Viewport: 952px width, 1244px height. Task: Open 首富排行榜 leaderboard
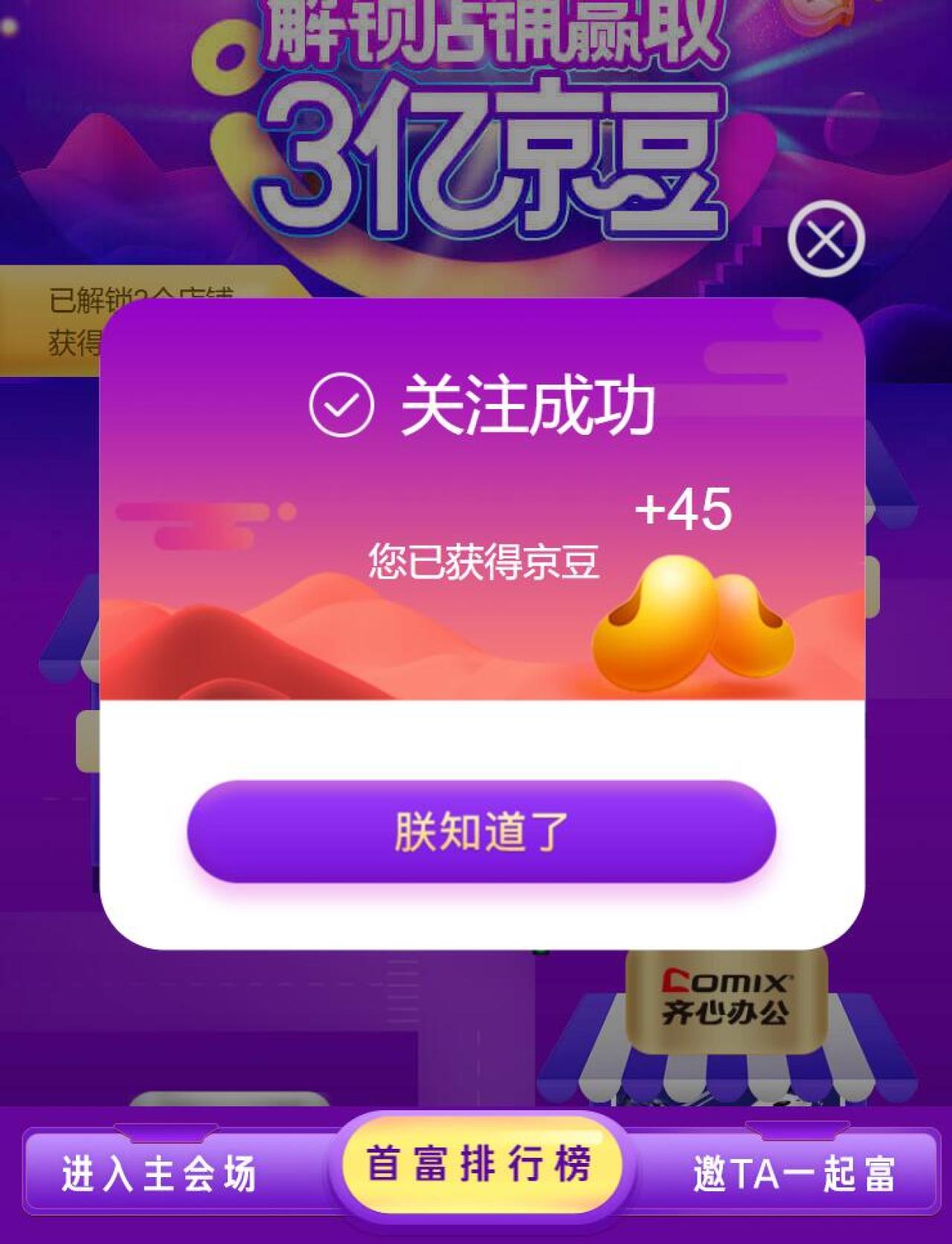tap(480, 1164)
